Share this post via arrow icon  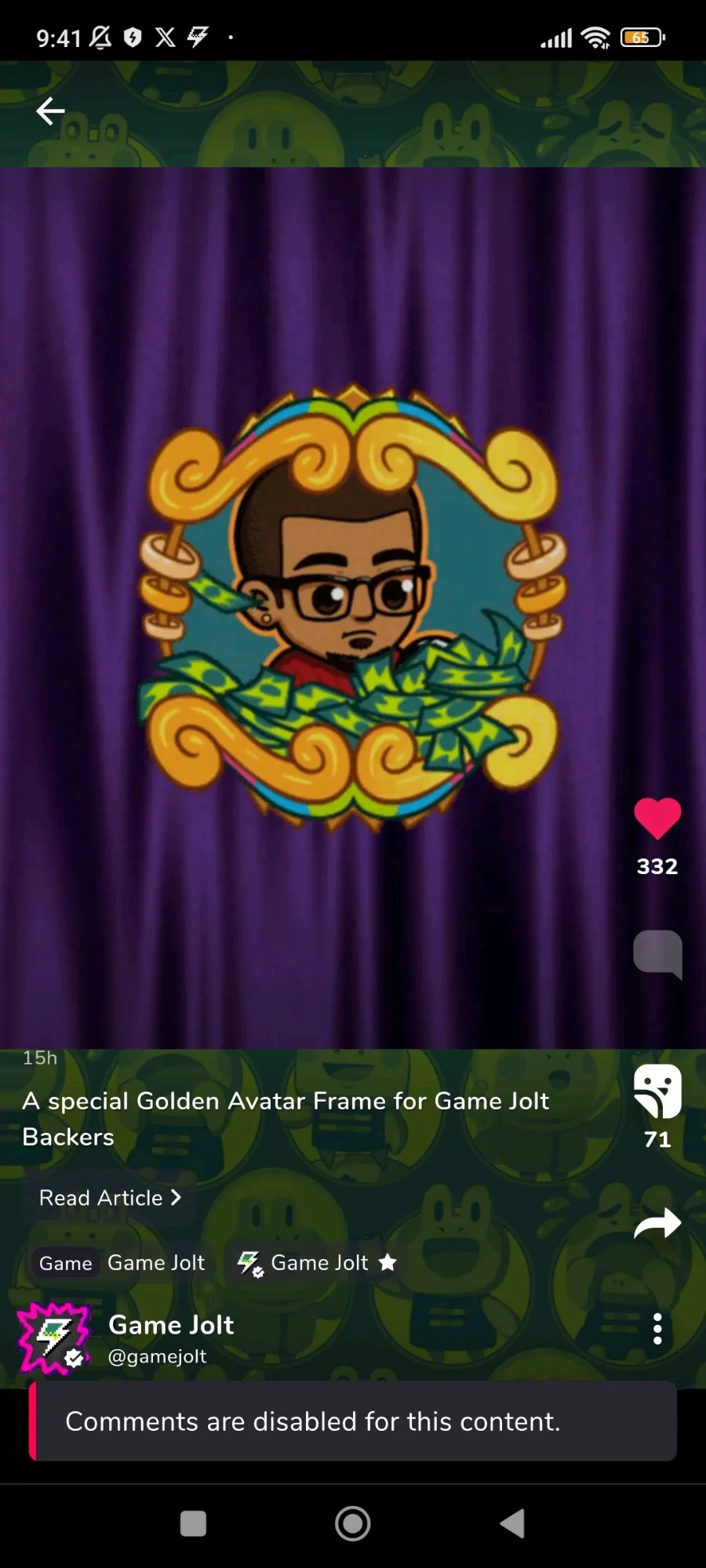(x=657, y=1223)
